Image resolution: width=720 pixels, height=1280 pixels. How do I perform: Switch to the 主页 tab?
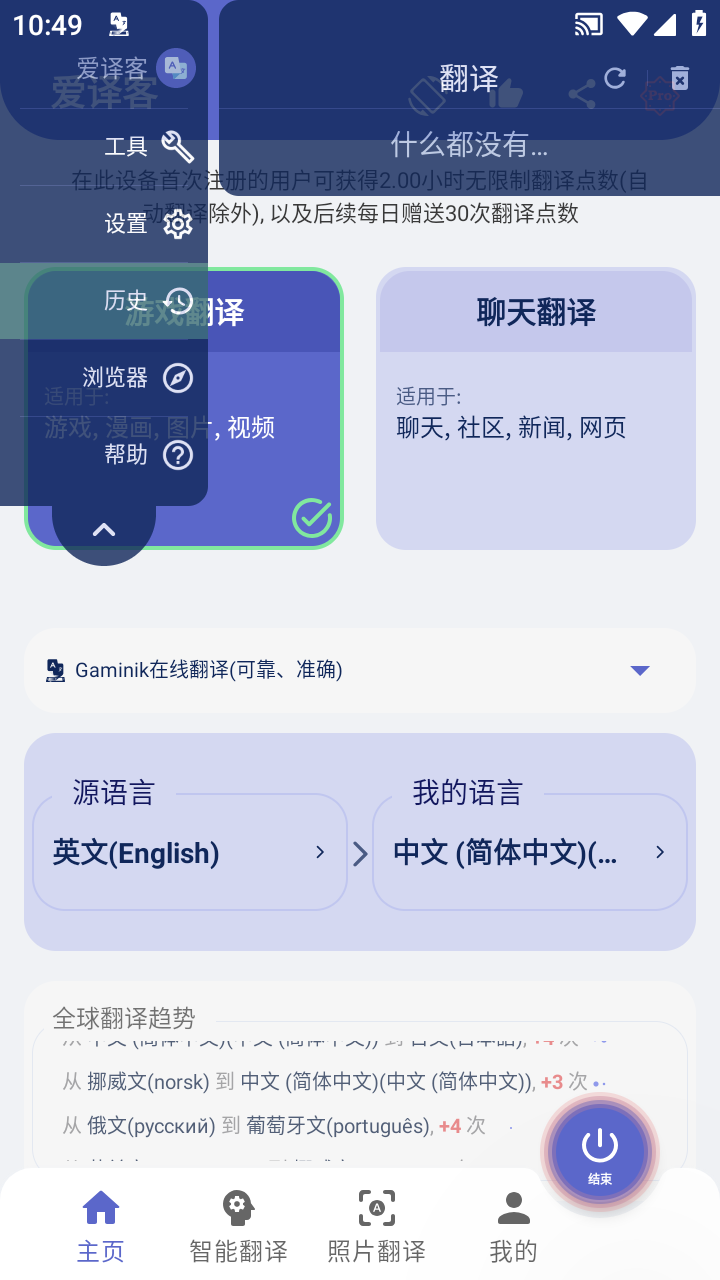[100, 1222]
